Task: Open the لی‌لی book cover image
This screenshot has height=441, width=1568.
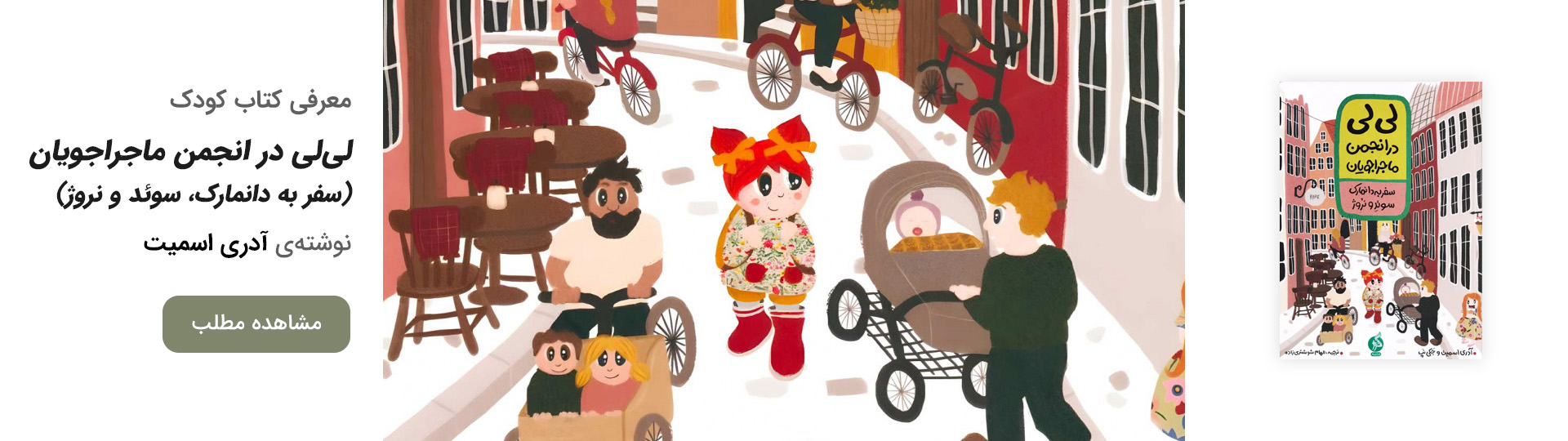Action: click(1380, 220)
